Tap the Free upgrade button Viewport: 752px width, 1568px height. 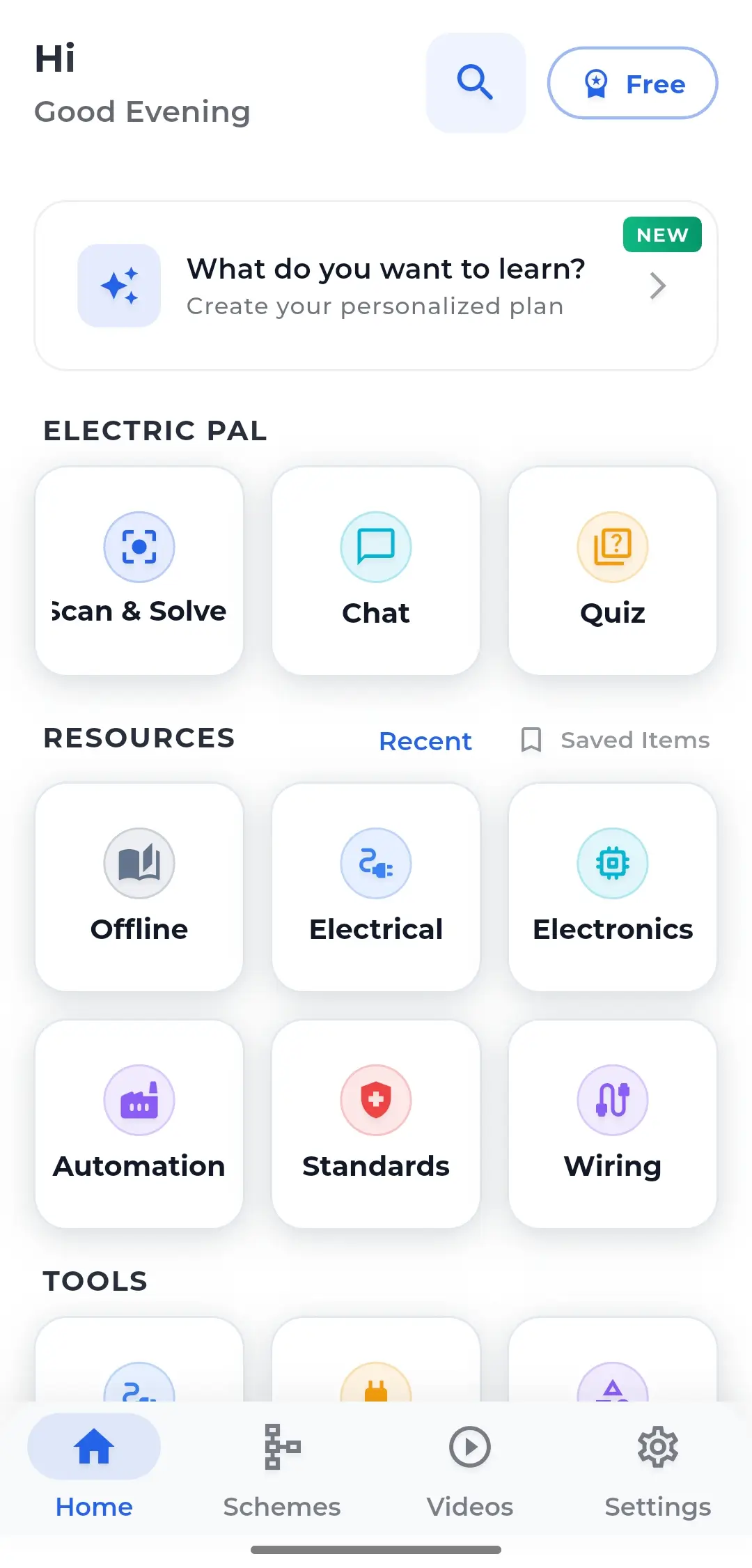[x=632, y=84]
